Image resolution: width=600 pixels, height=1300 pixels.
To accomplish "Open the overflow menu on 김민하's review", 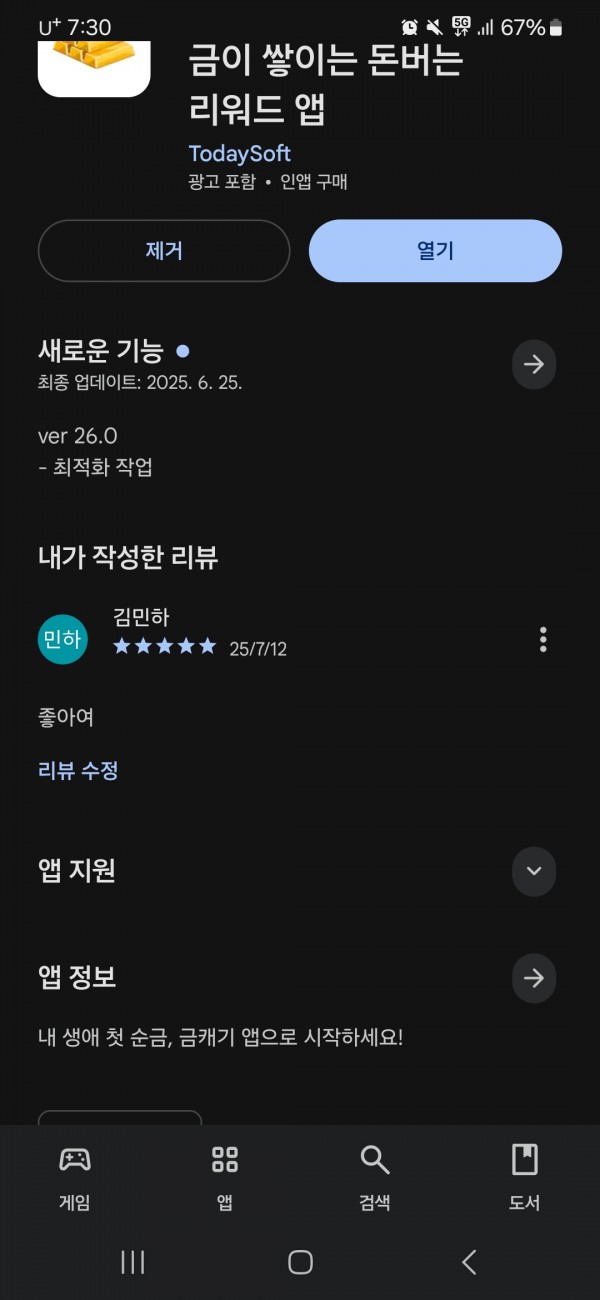I will [543, 639].
